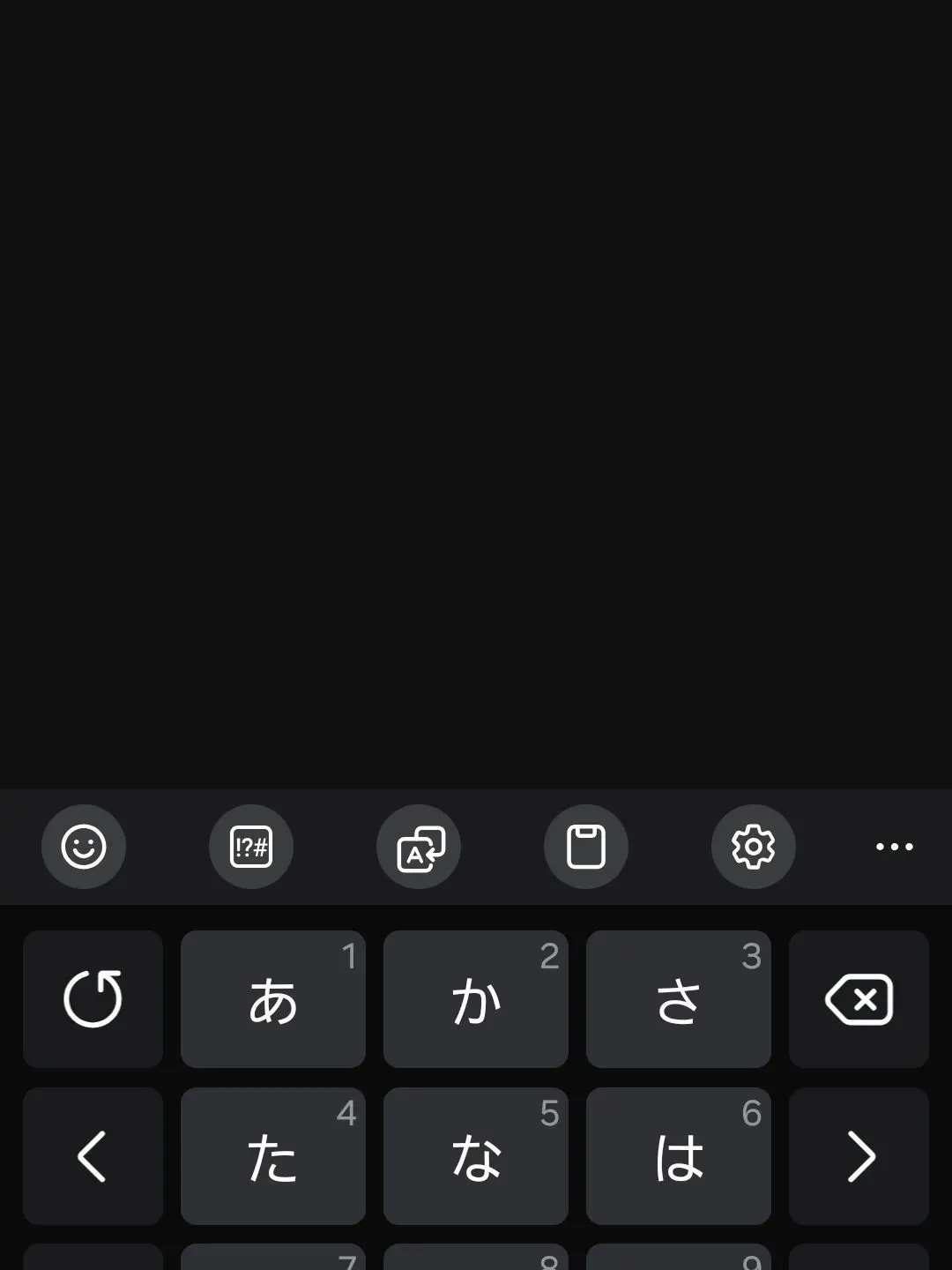Type the あ key
This screenshot has width=952, height=1270.
(x=273, y=999)
